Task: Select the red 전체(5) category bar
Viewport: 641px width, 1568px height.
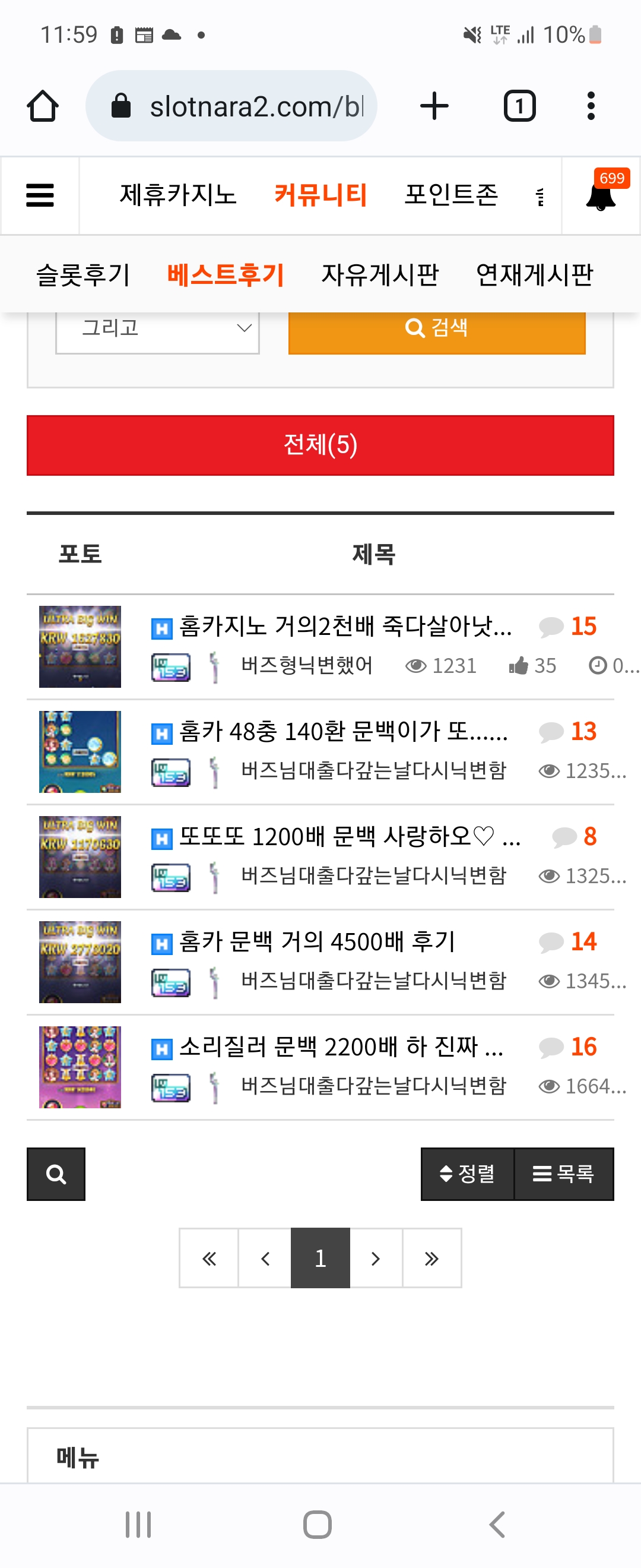Action: pyautogui.click(x=320, y=445)
